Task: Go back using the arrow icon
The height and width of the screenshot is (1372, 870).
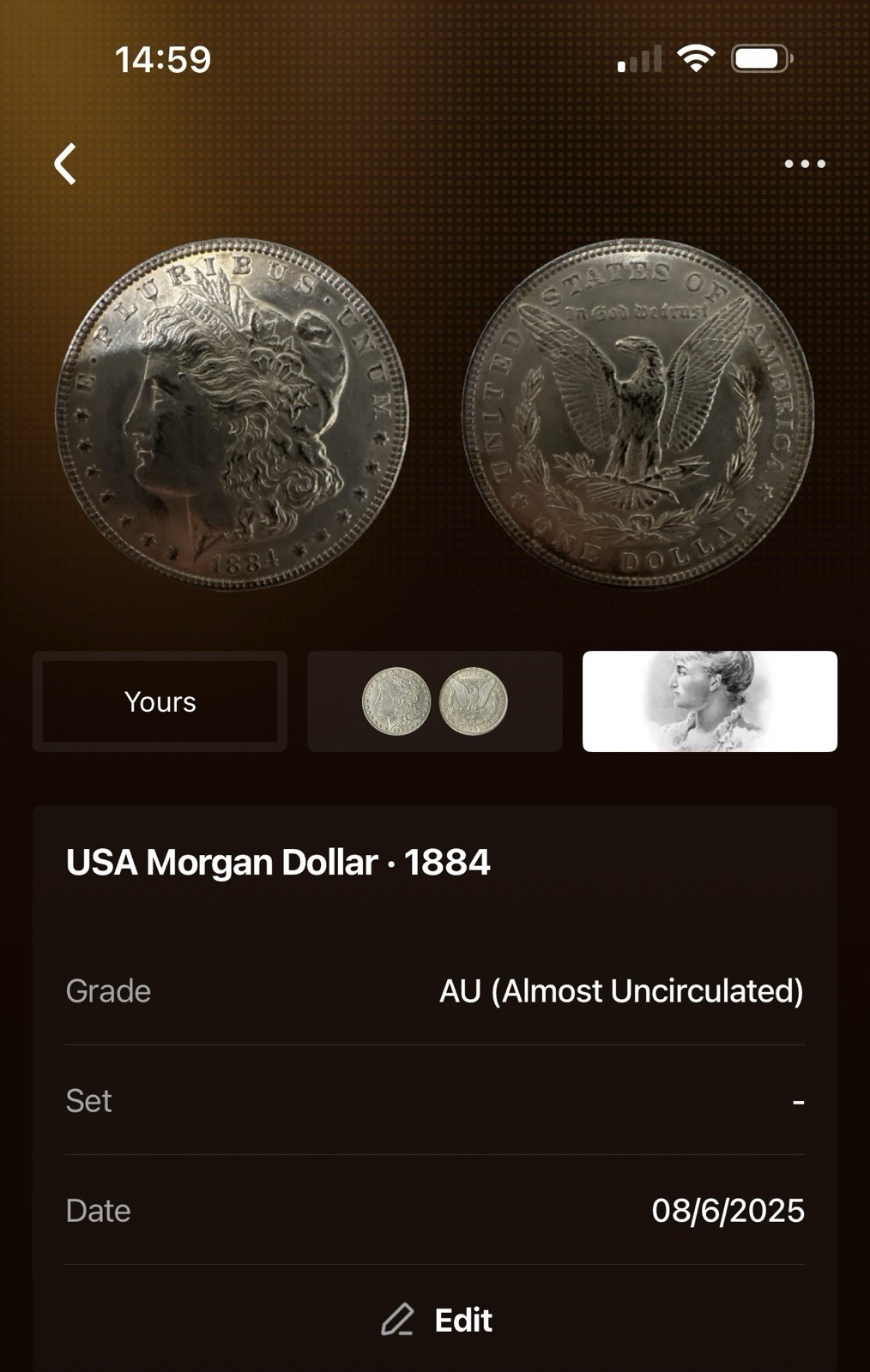Action: point(65,164)
